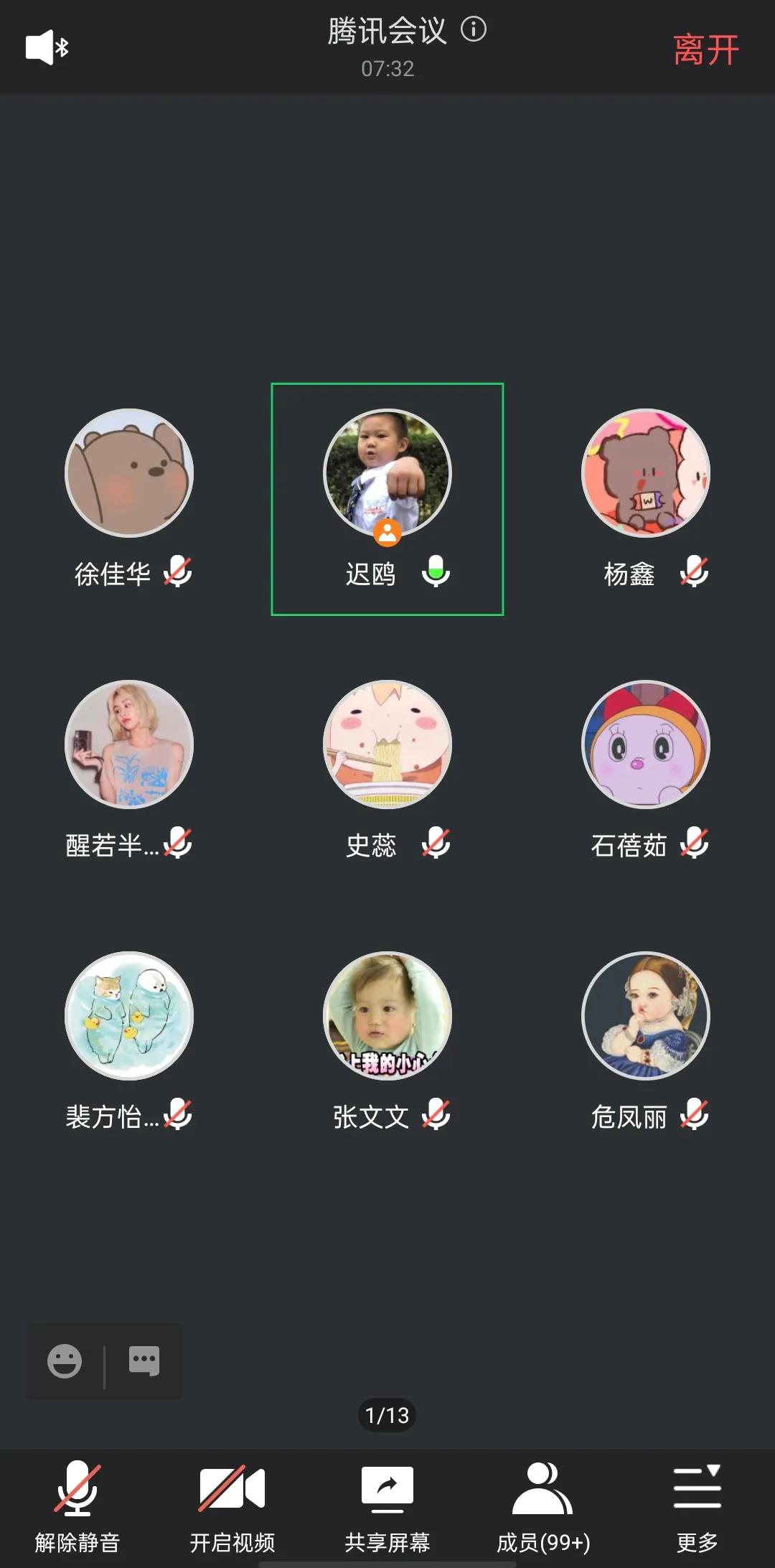Unmute microphone with 解除静音
The width and height of the screenshot is (775, 1568).
(x=77, y=1501)
